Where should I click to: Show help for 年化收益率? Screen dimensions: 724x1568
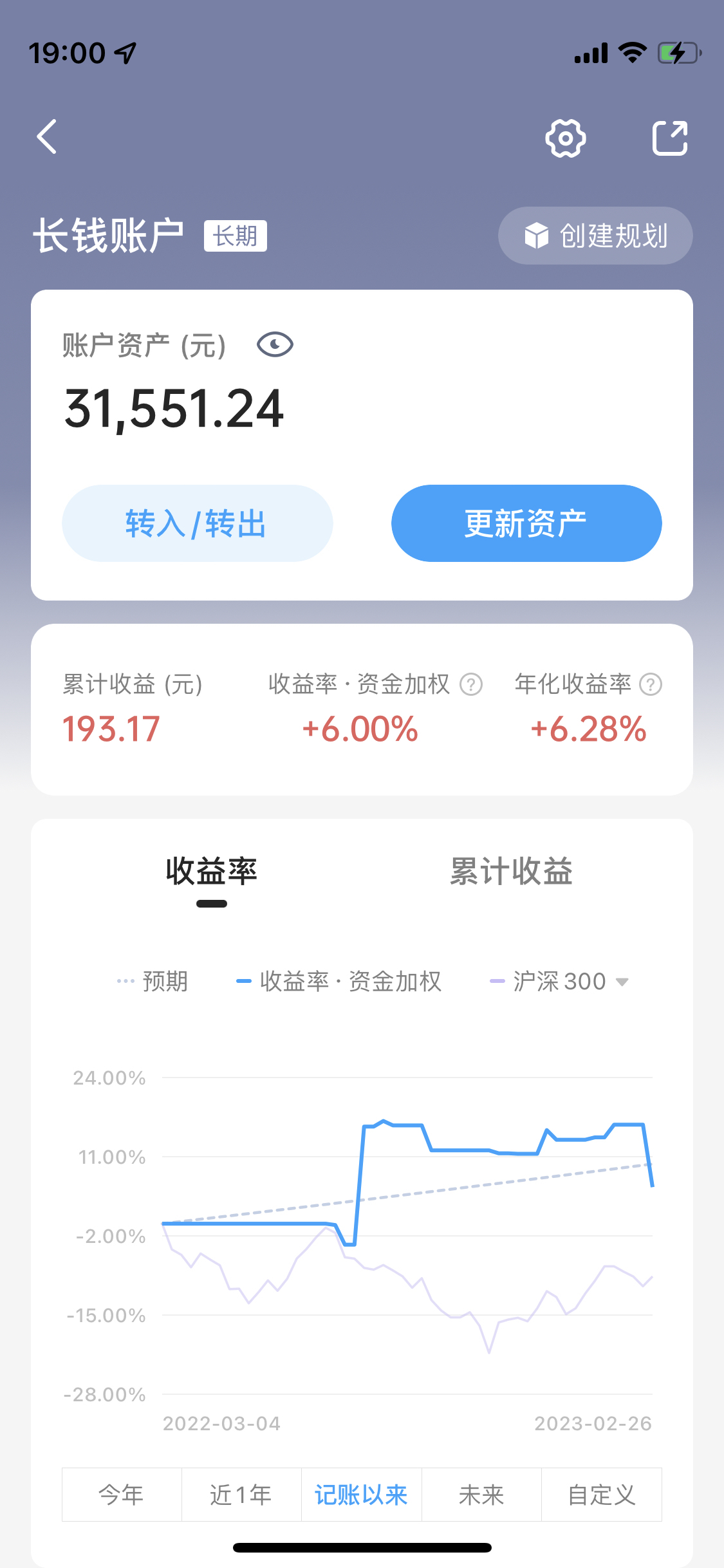651,684
